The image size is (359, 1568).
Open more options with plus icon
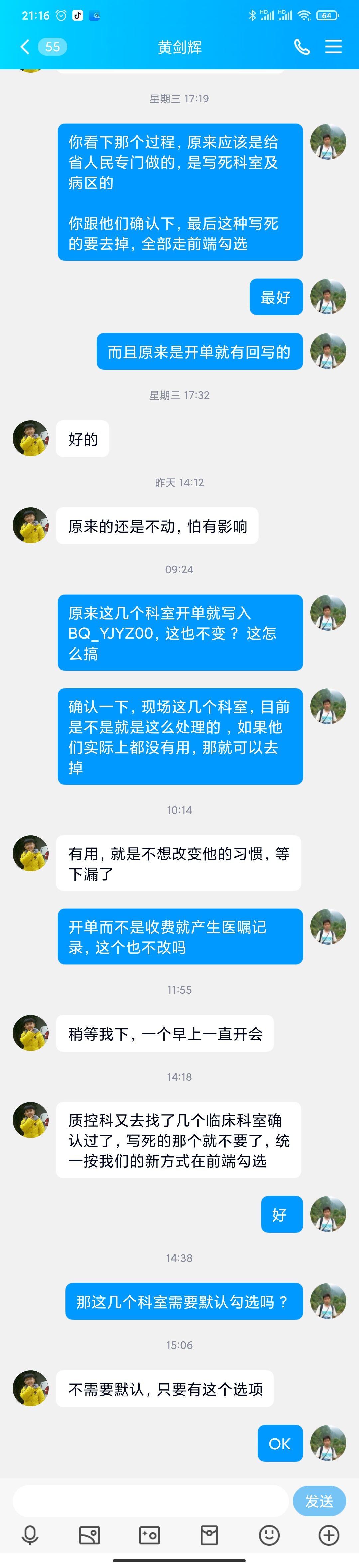328,1534
